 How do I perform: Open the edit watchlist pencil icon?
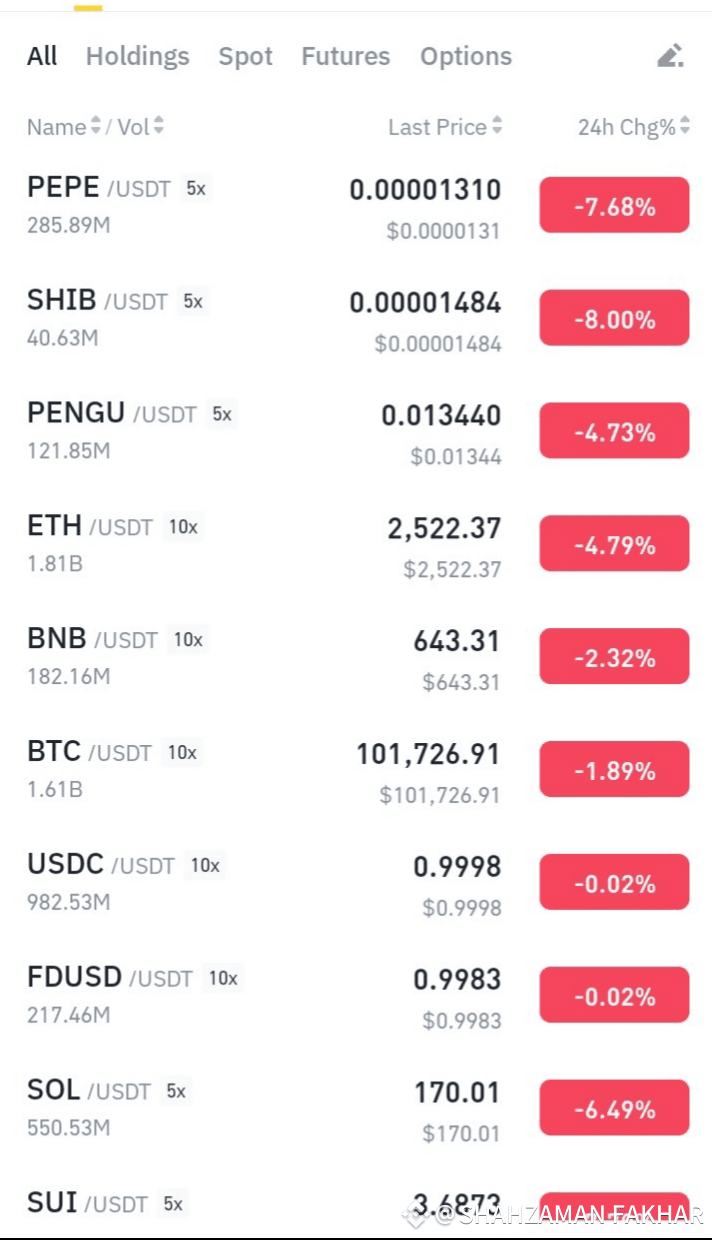click(x=670, y=56)
